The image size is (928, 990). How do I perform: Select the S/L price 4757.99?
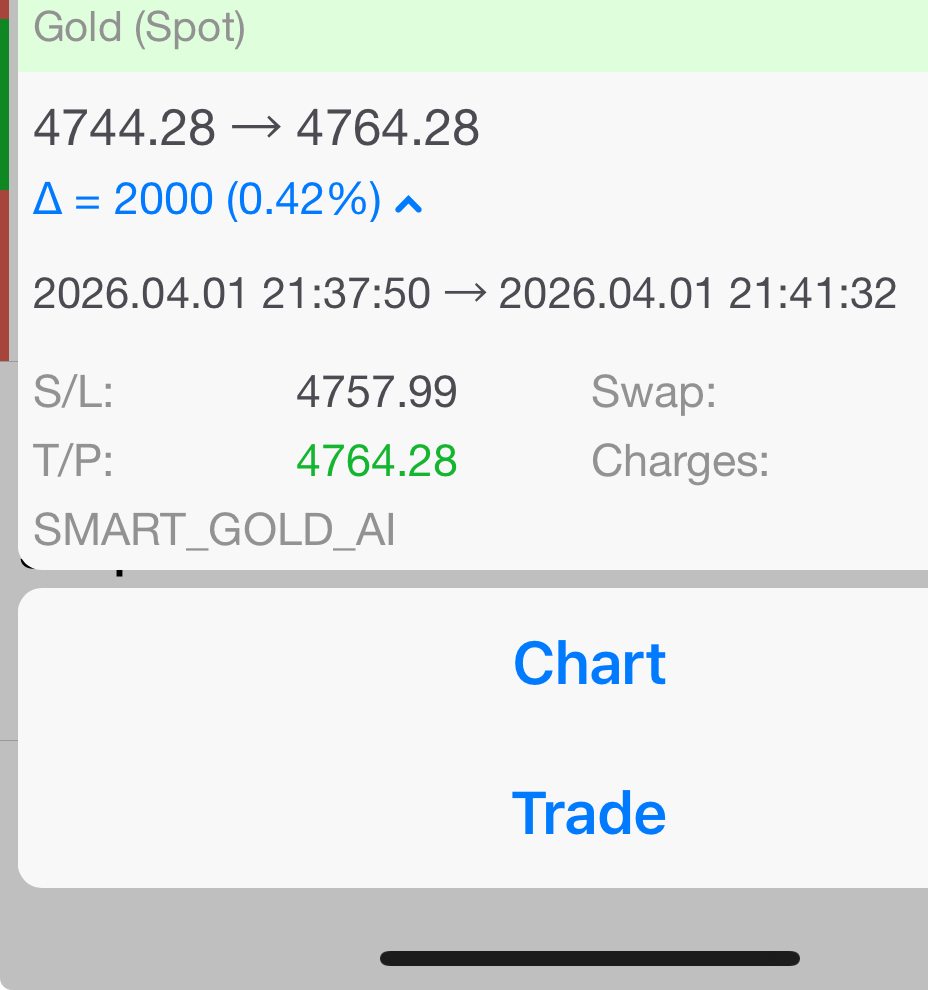(376, 392)
